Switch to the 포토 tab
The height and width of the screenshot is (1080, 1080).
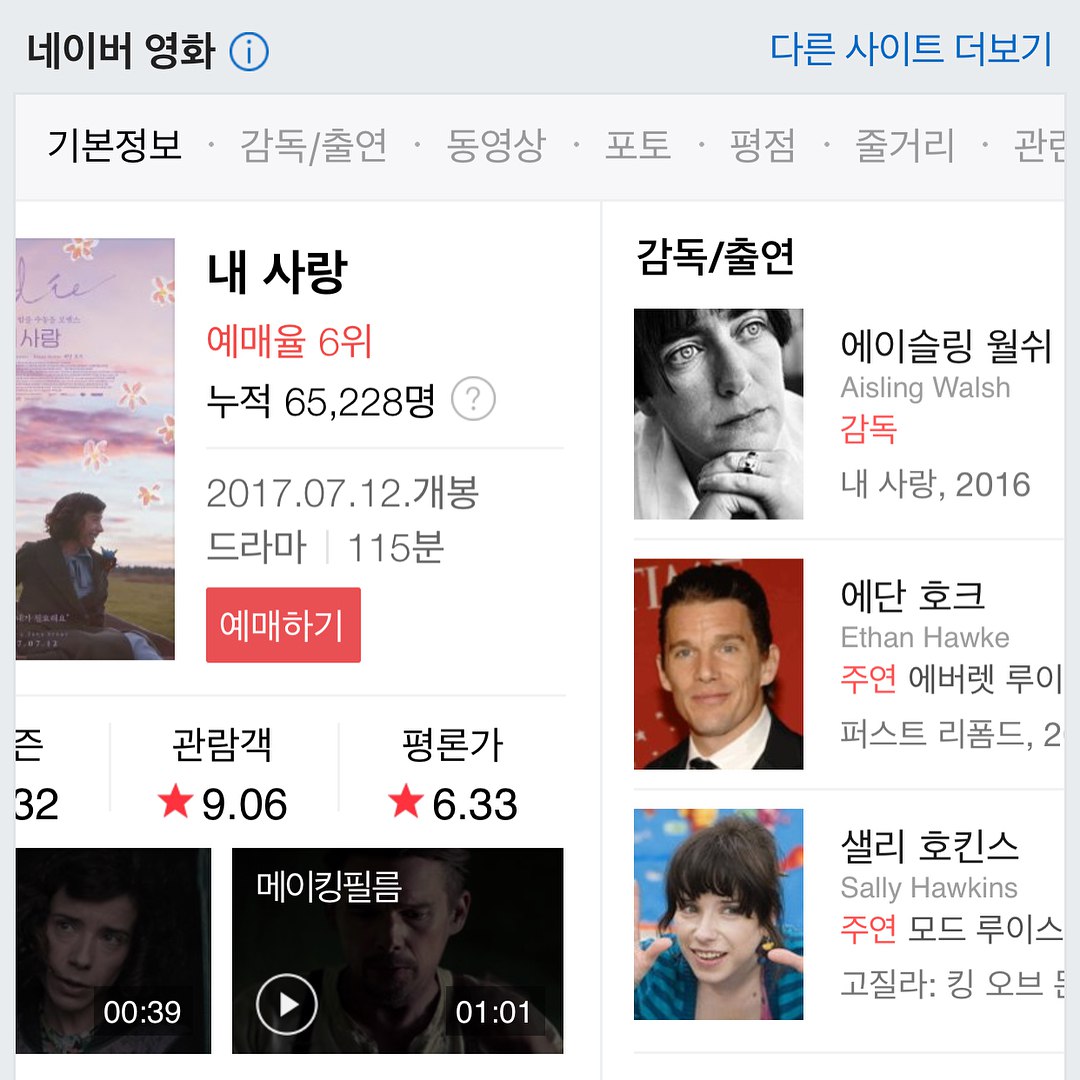pos(637,146)
